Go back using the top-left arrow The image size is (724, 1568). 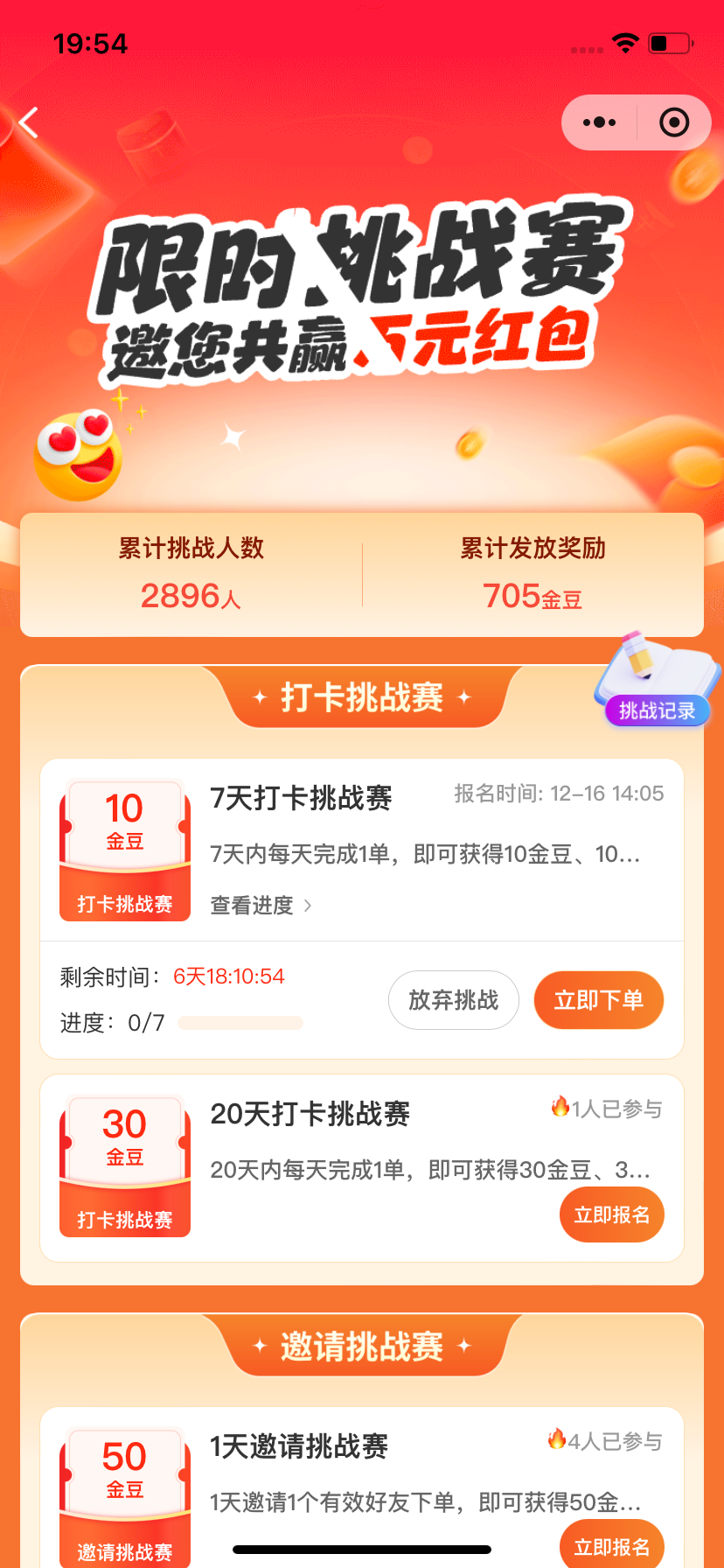(29, 122)
